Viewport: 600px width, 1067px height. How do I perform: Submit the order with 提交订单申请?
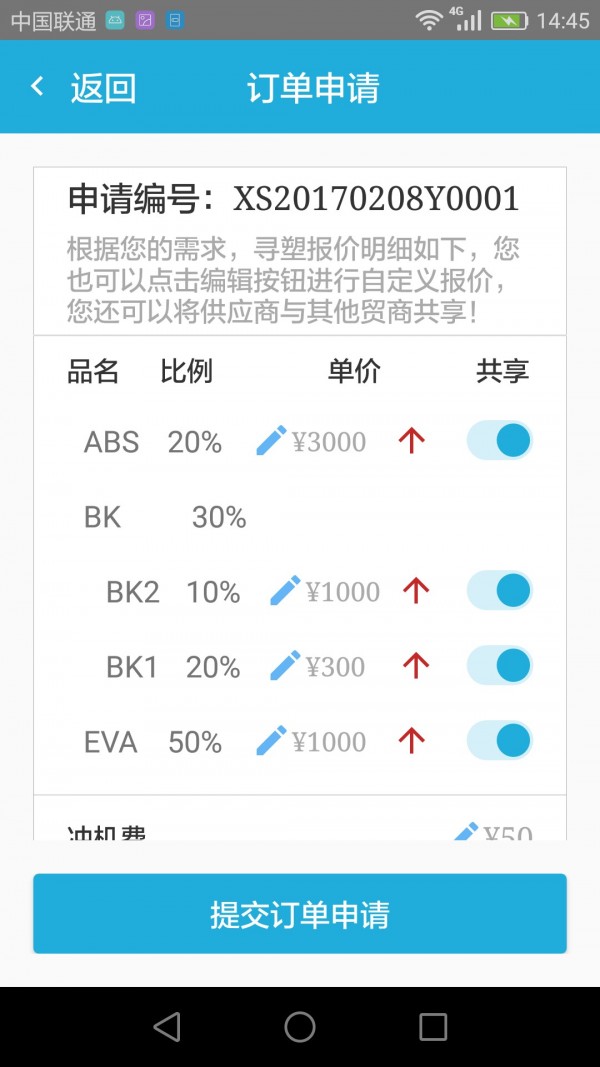point(300,914)
